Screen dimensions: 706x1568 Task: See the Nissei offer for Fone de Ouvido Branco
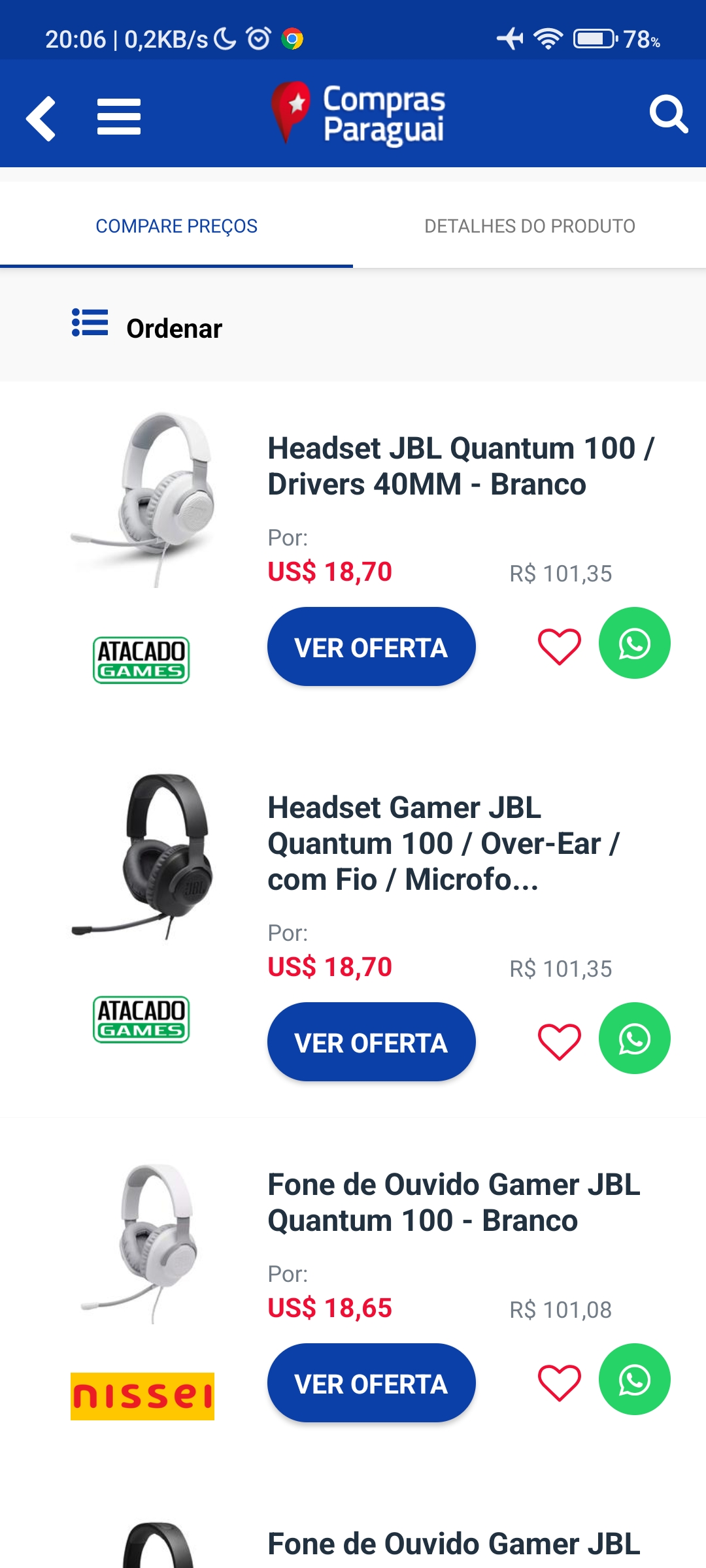point(371,1383)
